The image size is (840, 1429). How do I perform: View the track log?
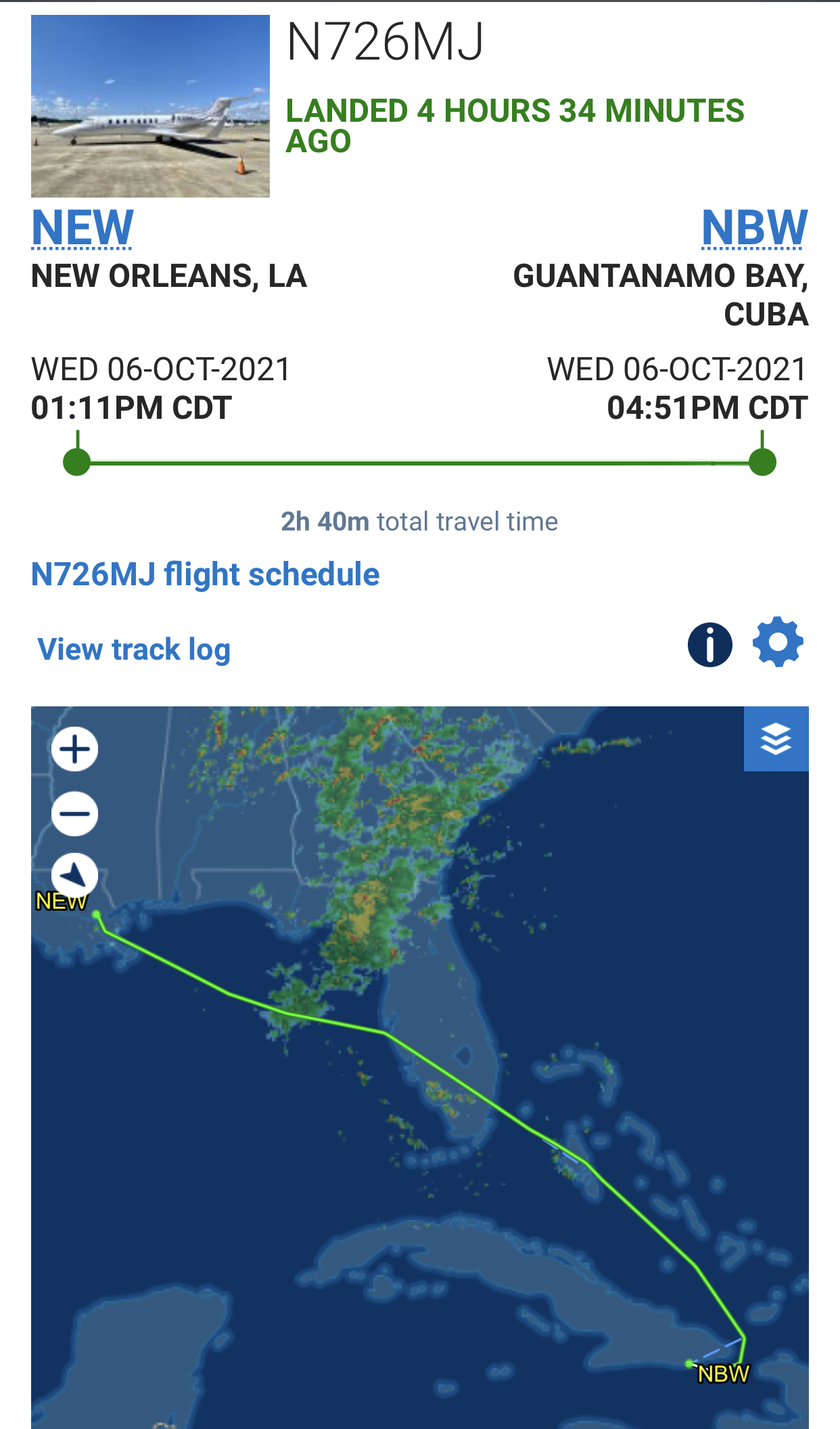pyautogui.click(x=134, y=650)
